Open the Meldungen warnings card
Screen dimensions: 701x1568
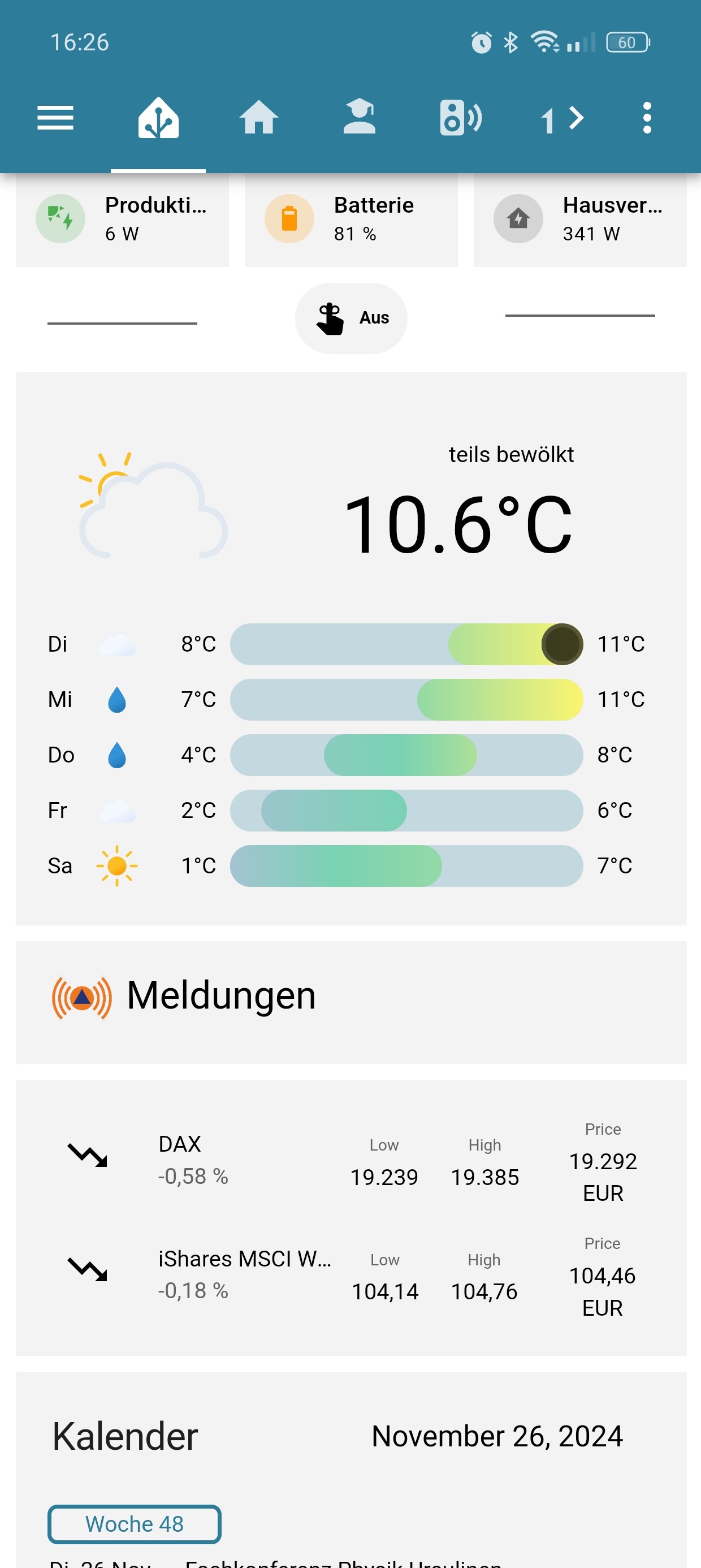click(x=351, y=1002)
